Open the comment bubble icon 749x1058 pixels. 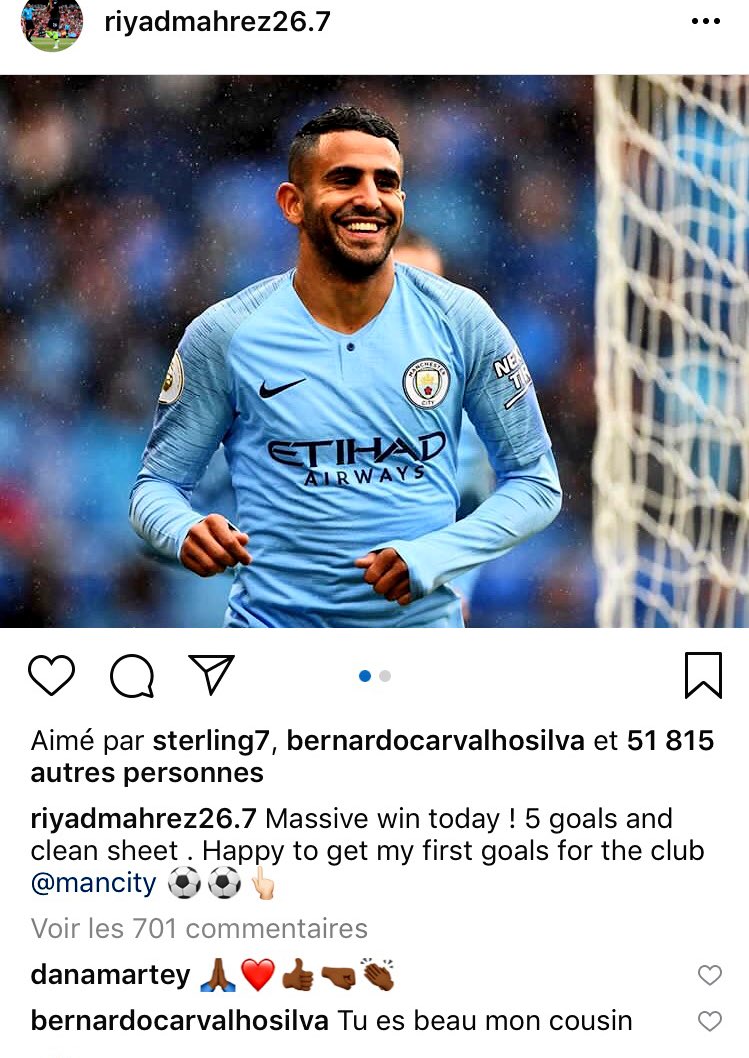(x=131, y=676)
